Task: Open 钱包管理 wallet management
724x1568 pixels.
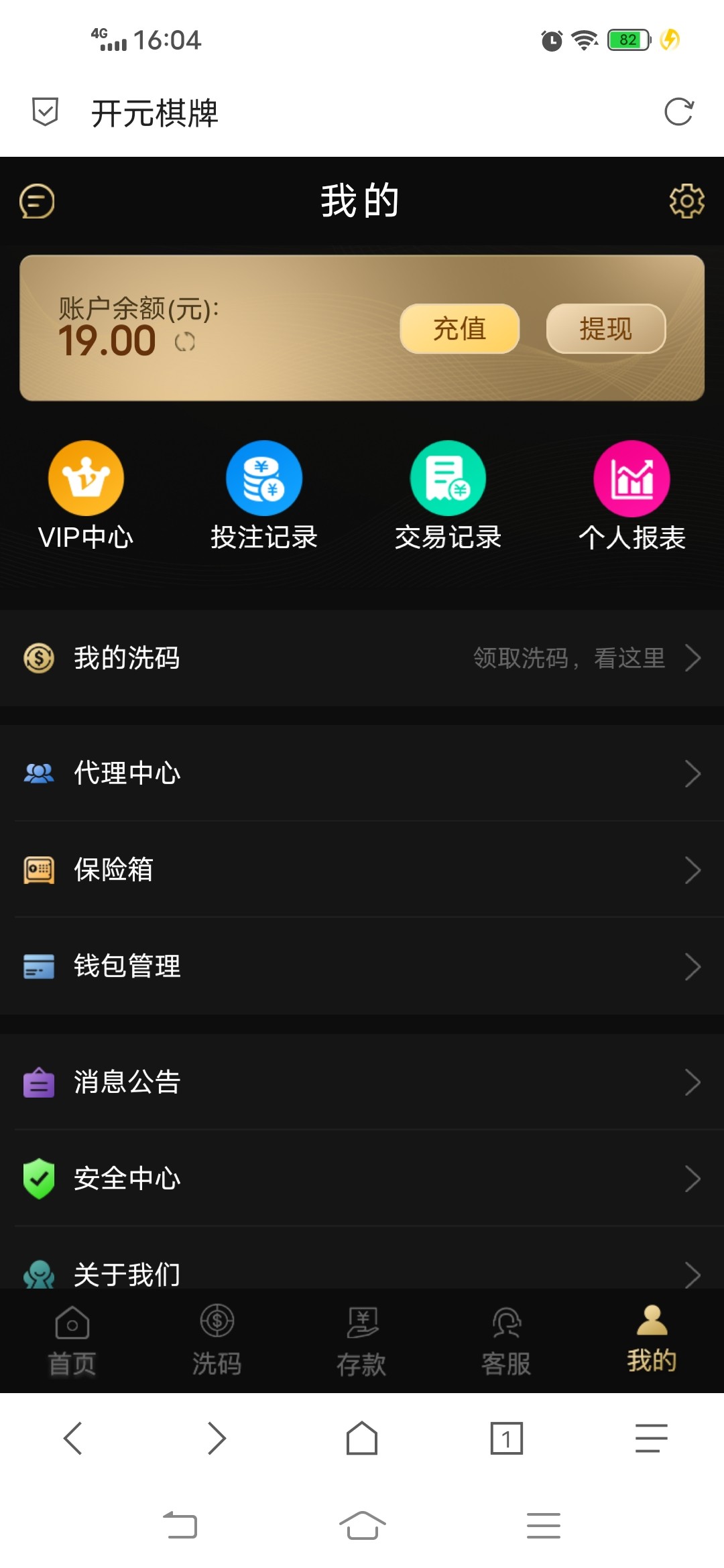Action: (x=362, y=966)
